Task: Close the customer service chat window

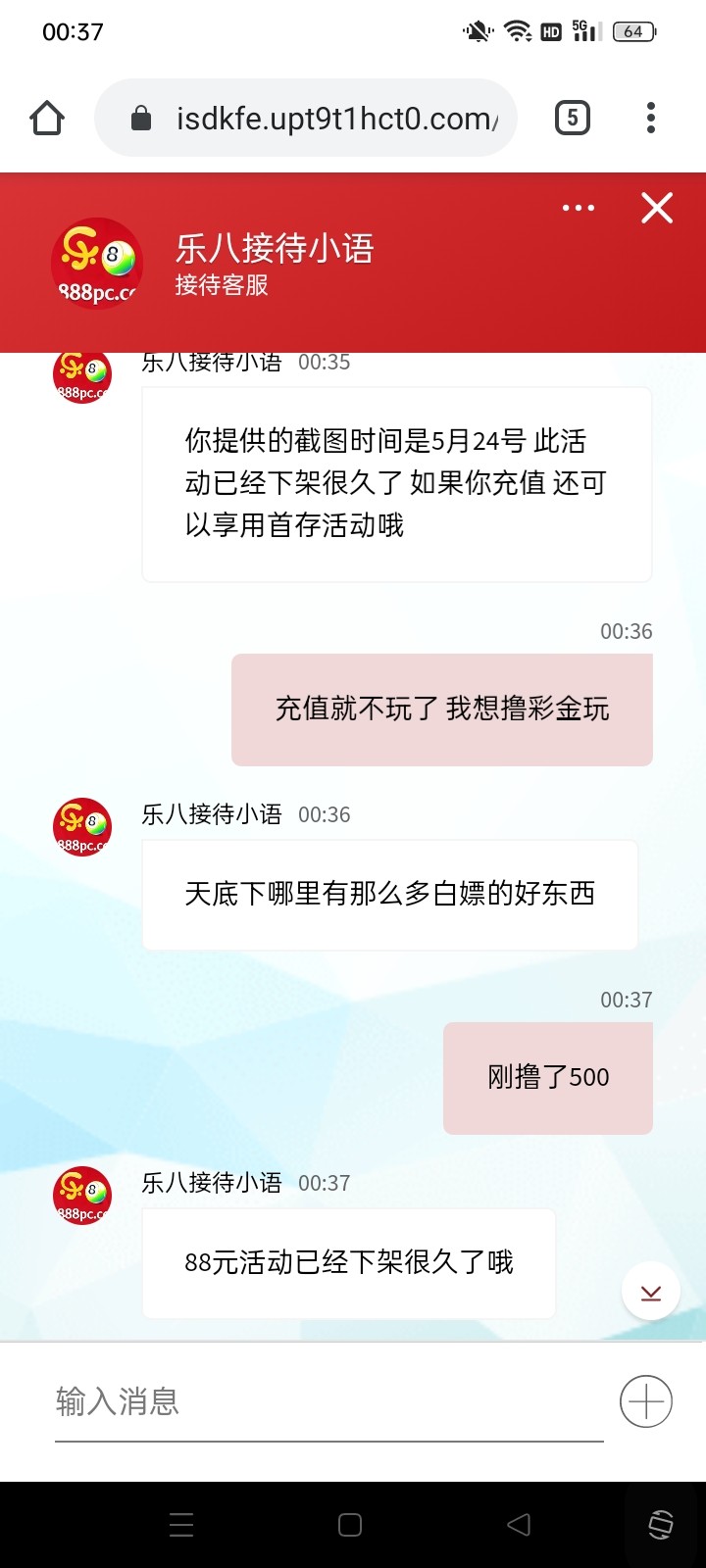Action: coord(656,208)
